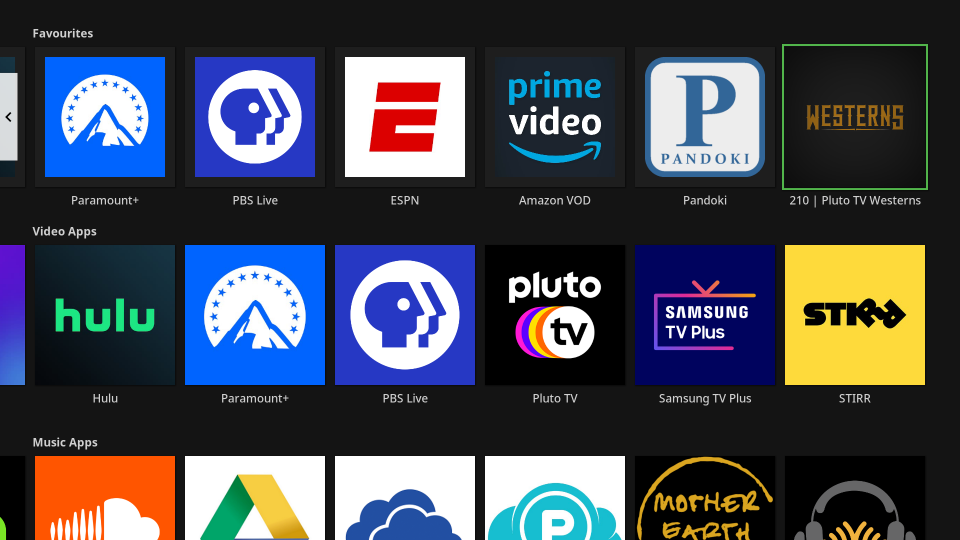
Task: Open Paramount+ under Video Apps
Action: 255,315
